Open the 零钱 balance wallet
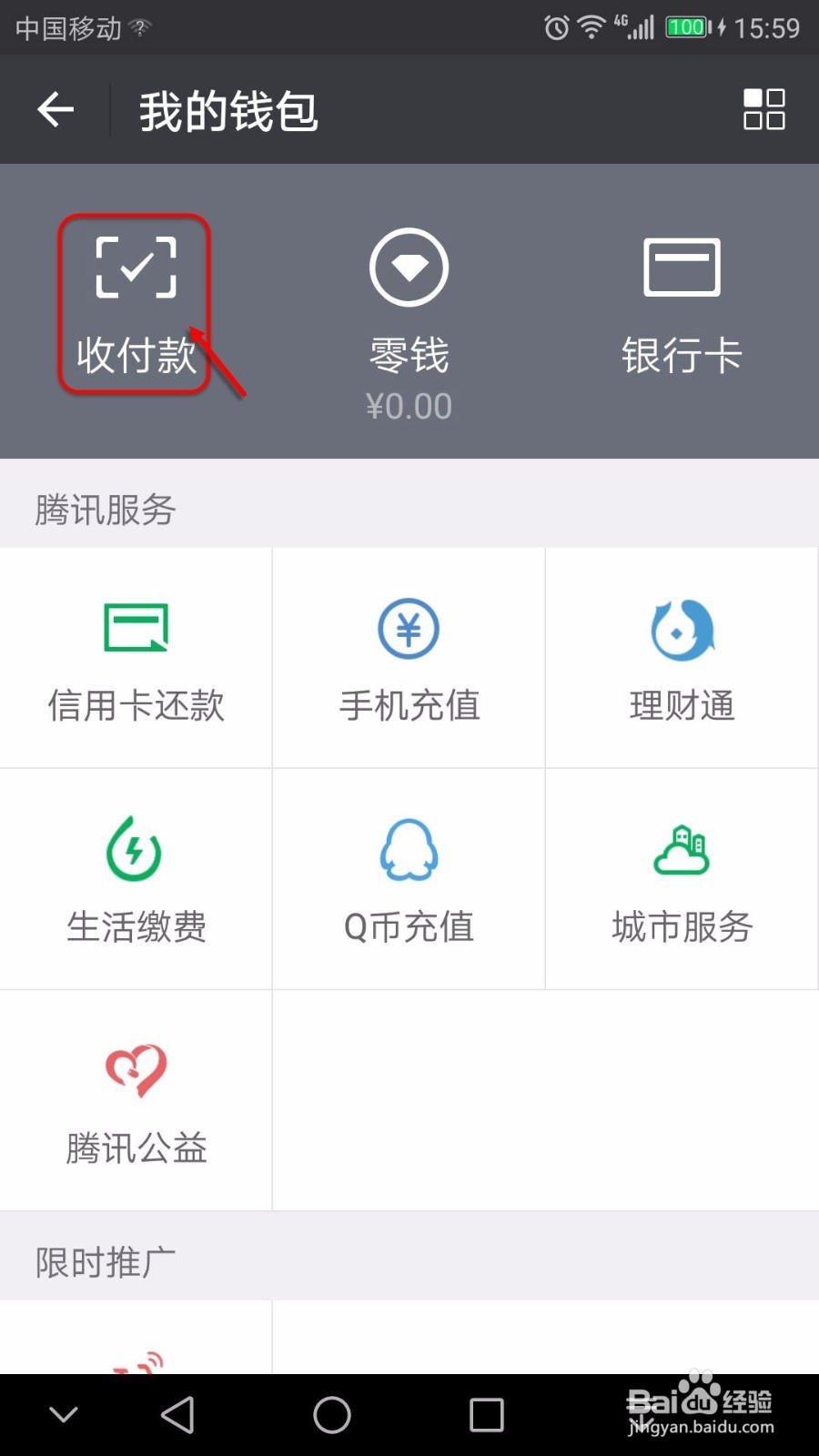 coord(409,309)
